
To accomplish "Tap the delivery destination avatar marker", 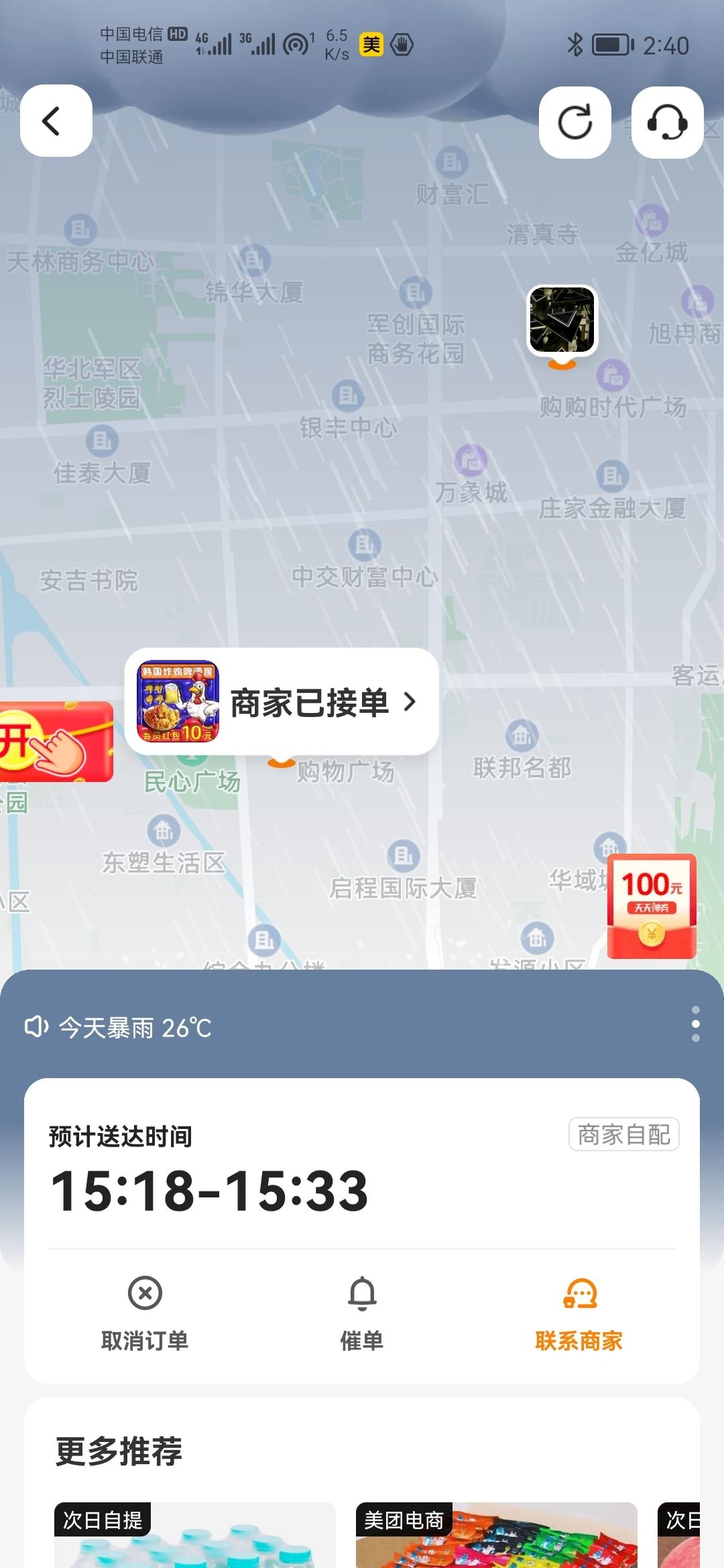I will click(562, 320).
